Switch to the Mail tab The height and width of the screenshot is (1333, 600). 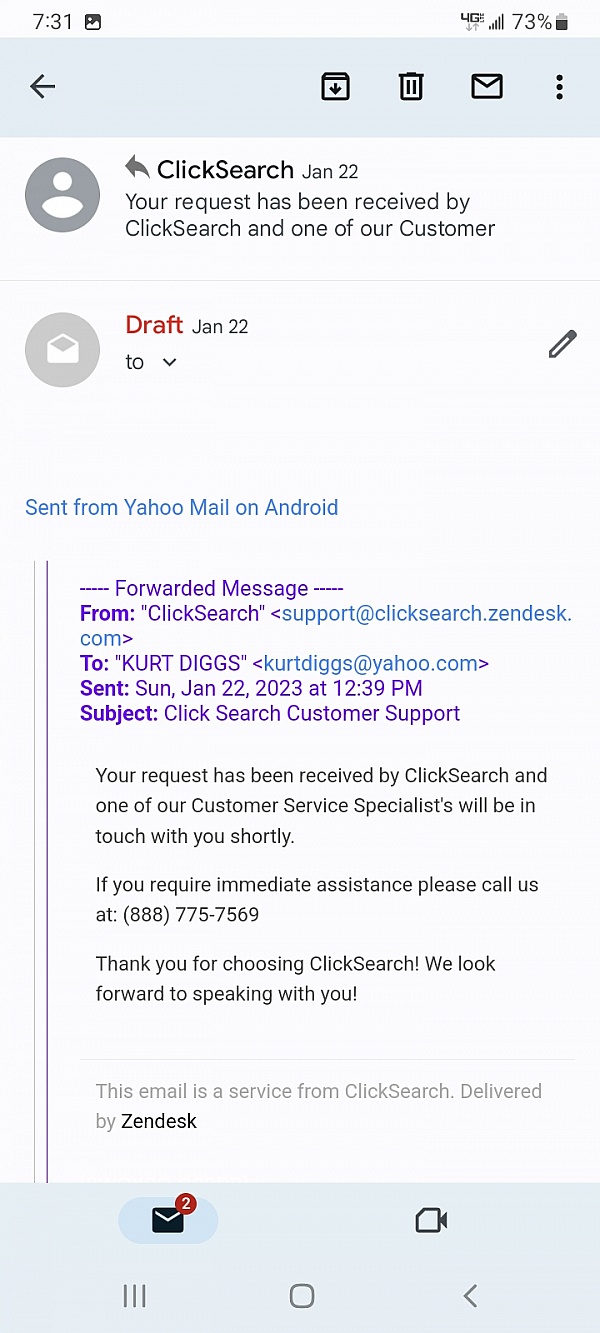pyautogui.click(x=168, y=1220)
